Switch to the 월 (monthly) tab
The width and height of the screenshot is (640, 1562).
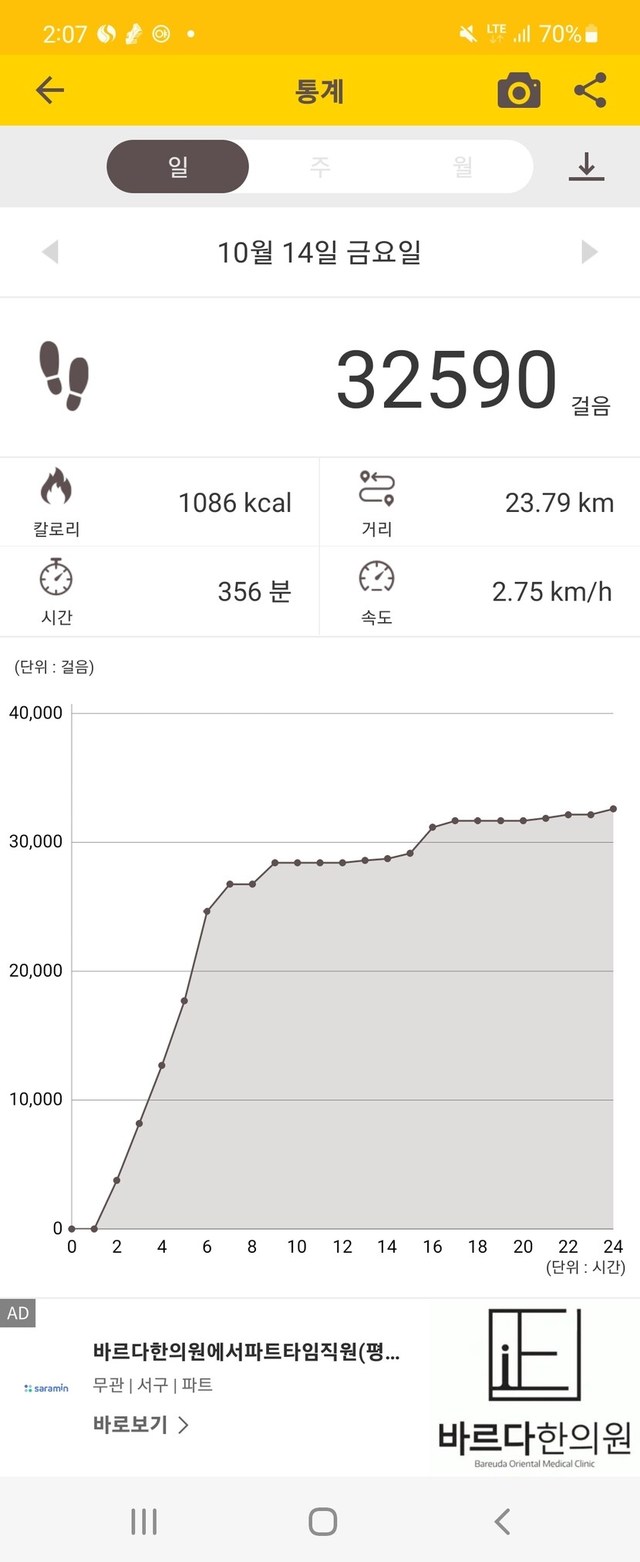(463, 167)
